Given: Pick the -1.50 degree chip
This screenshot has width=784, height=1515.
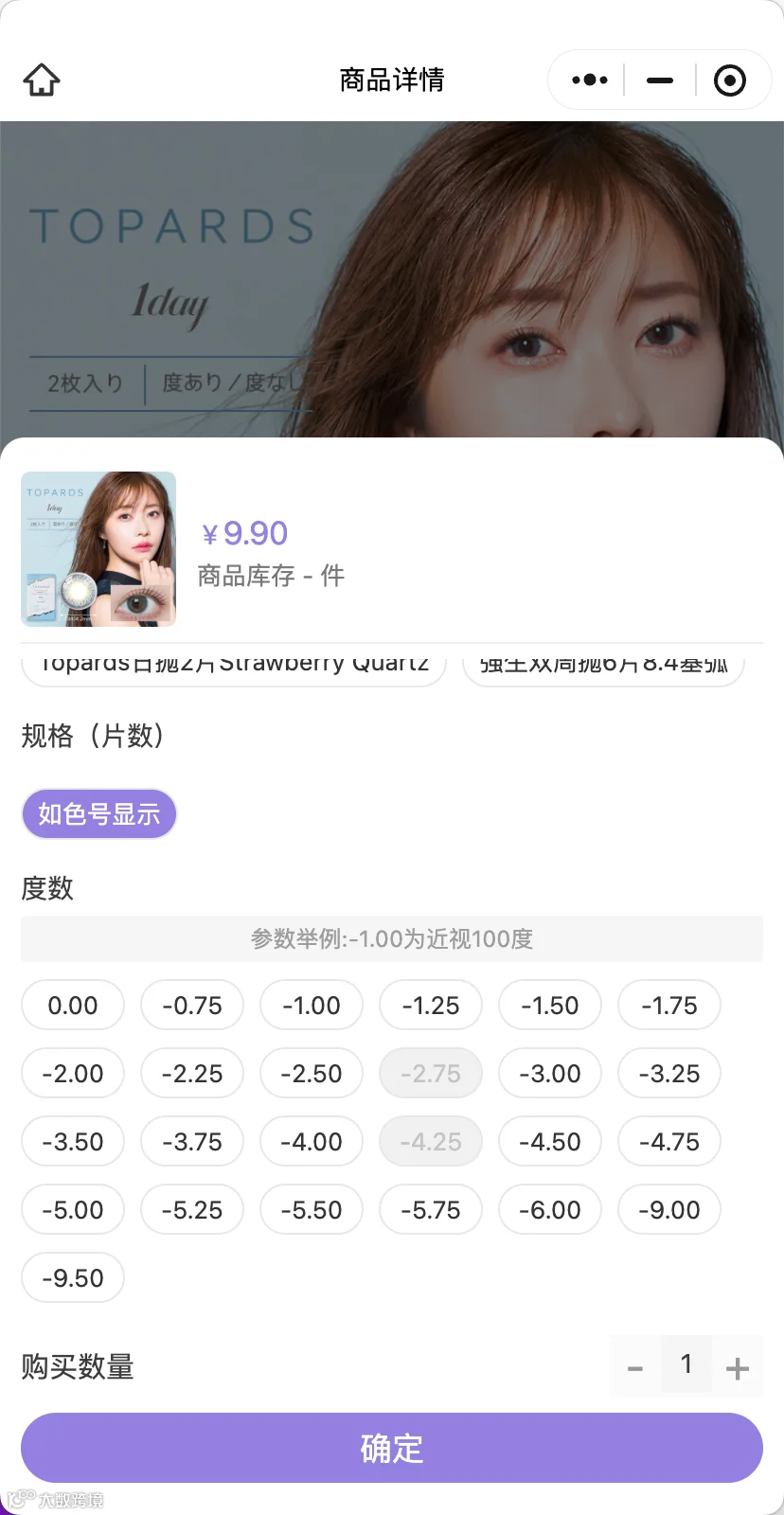Looking at the screenshot, I should point(550,1005).
